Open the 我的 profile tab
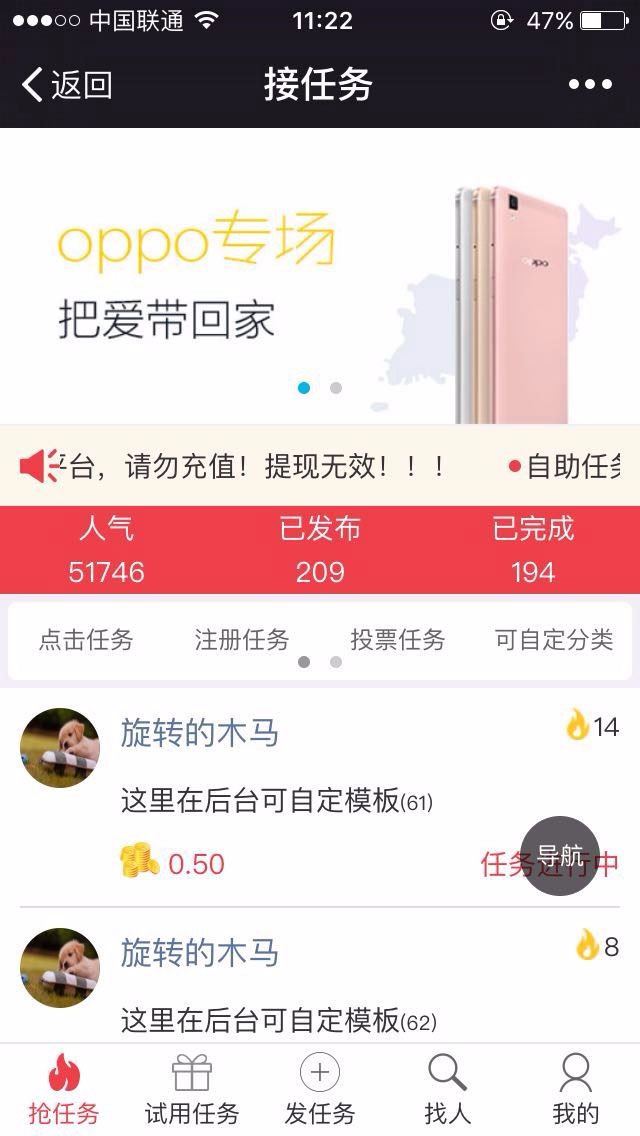640x1136 pixels. pos(576,1090)
